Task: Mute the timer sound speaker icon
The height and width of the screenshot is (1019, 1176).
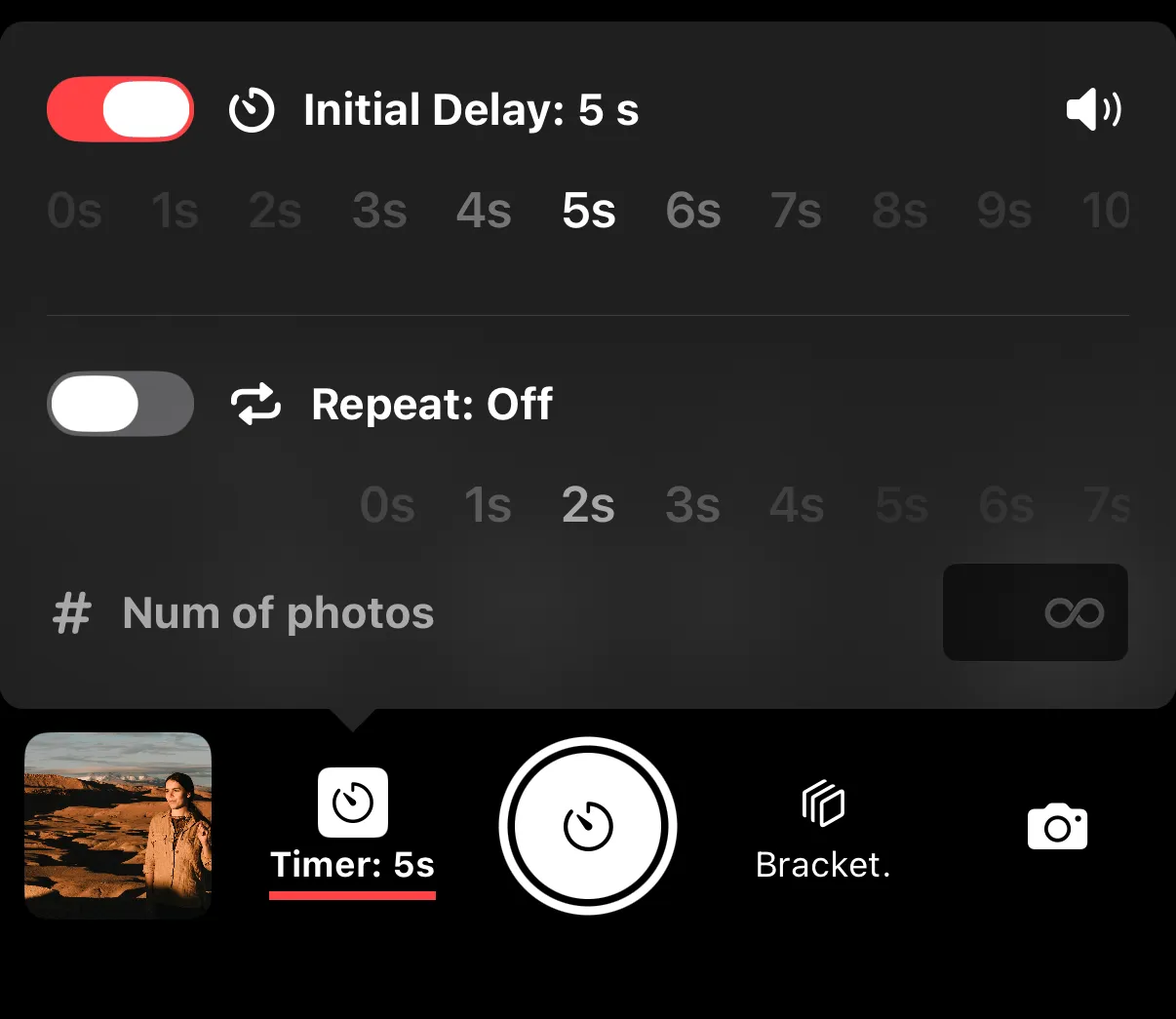Action: coord(1093,109)
